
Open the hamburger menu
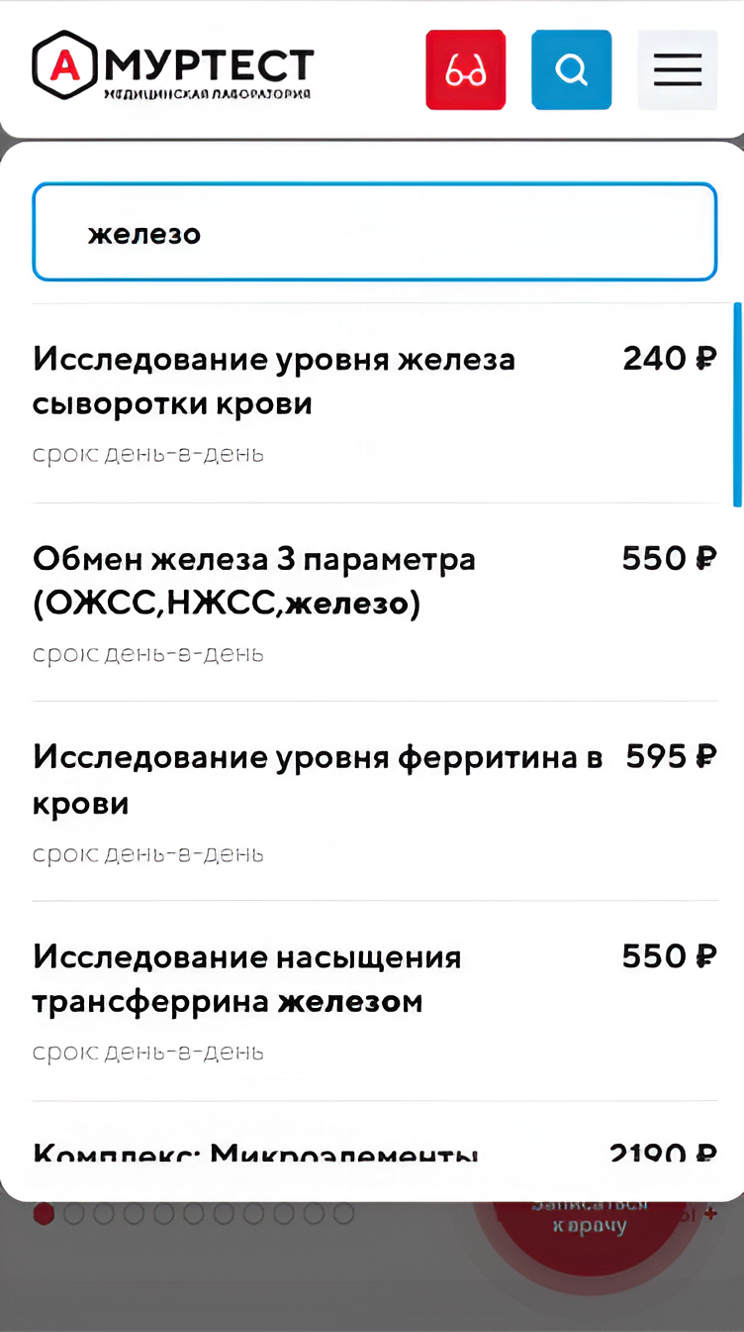677,70
